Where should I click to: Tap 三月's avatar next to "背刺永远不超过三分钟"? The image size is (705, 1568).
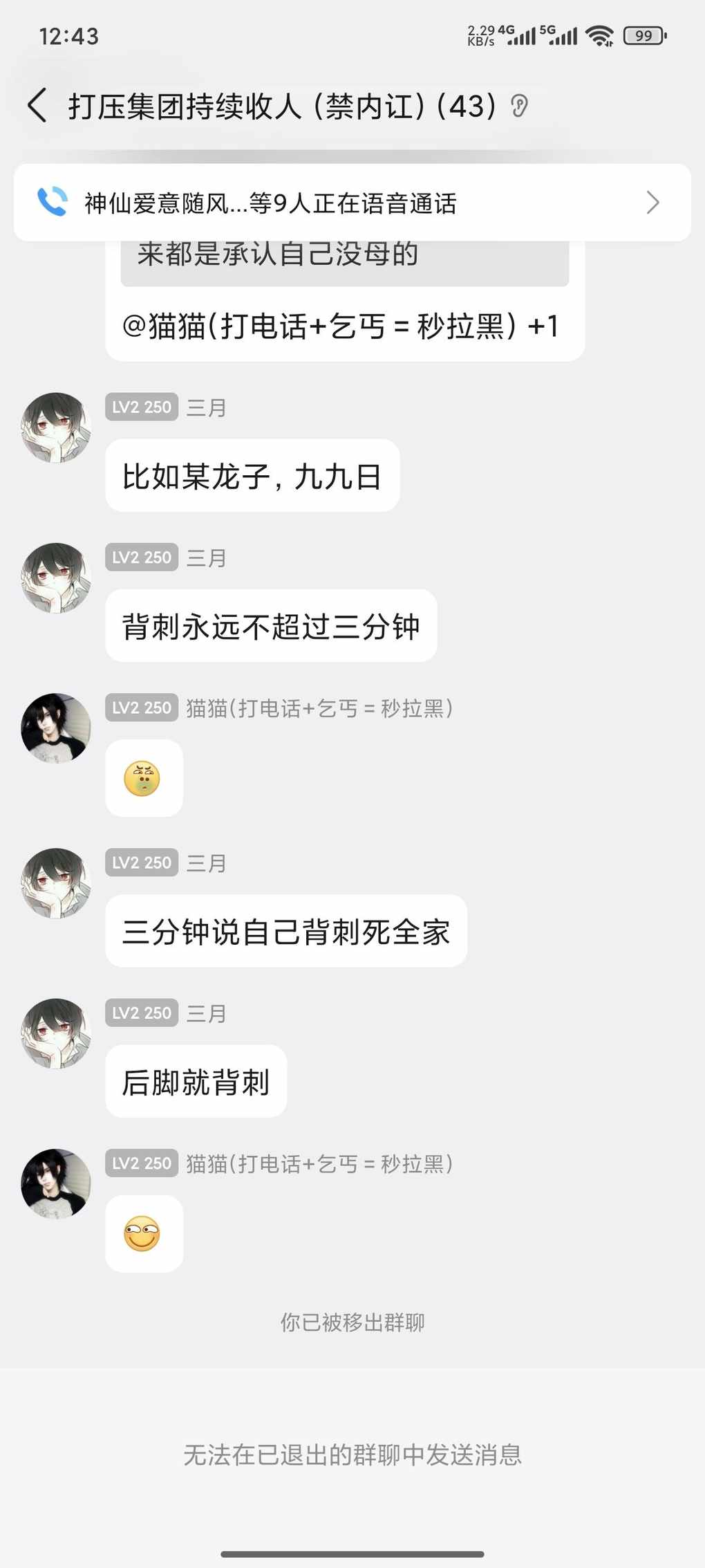(x=56, y=578)
